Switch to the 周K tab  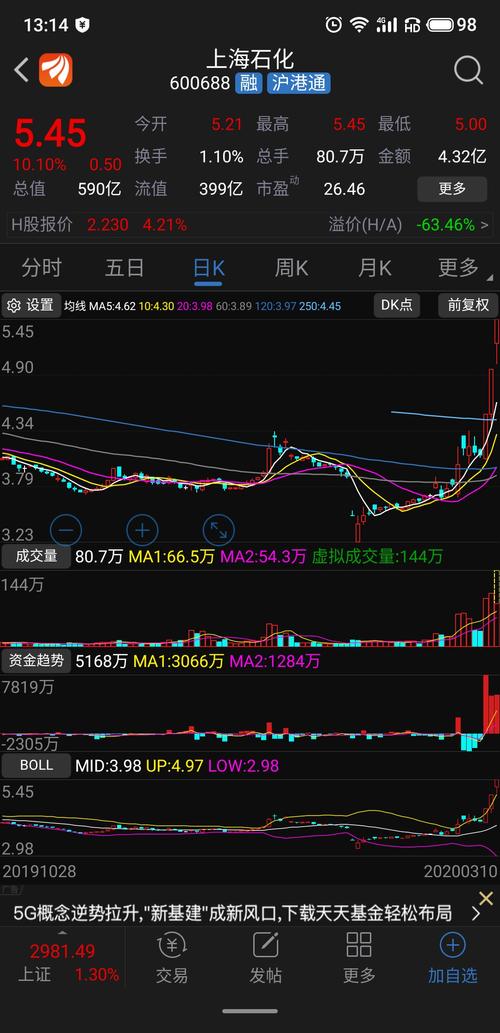point(291,267)
